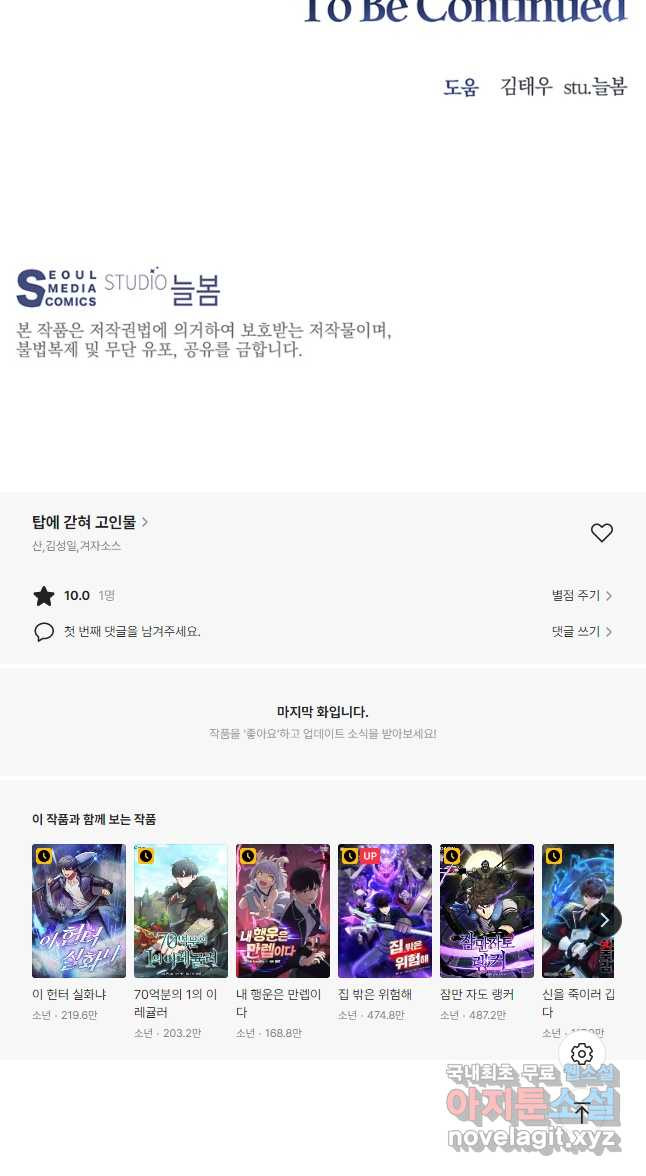Open the webtoon 70억분의 1의 이레귤러

tap(181, 911)
